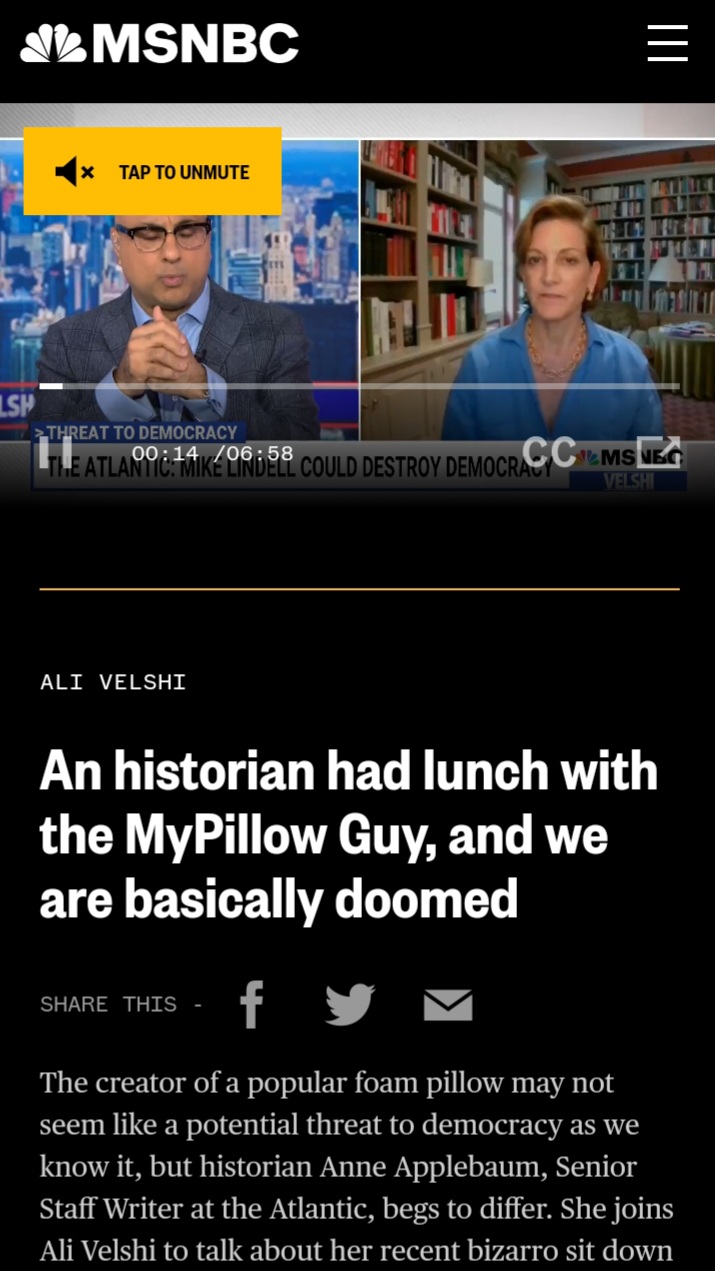
Task: Share this article on Facebook
Action: tap(252, 1003)
